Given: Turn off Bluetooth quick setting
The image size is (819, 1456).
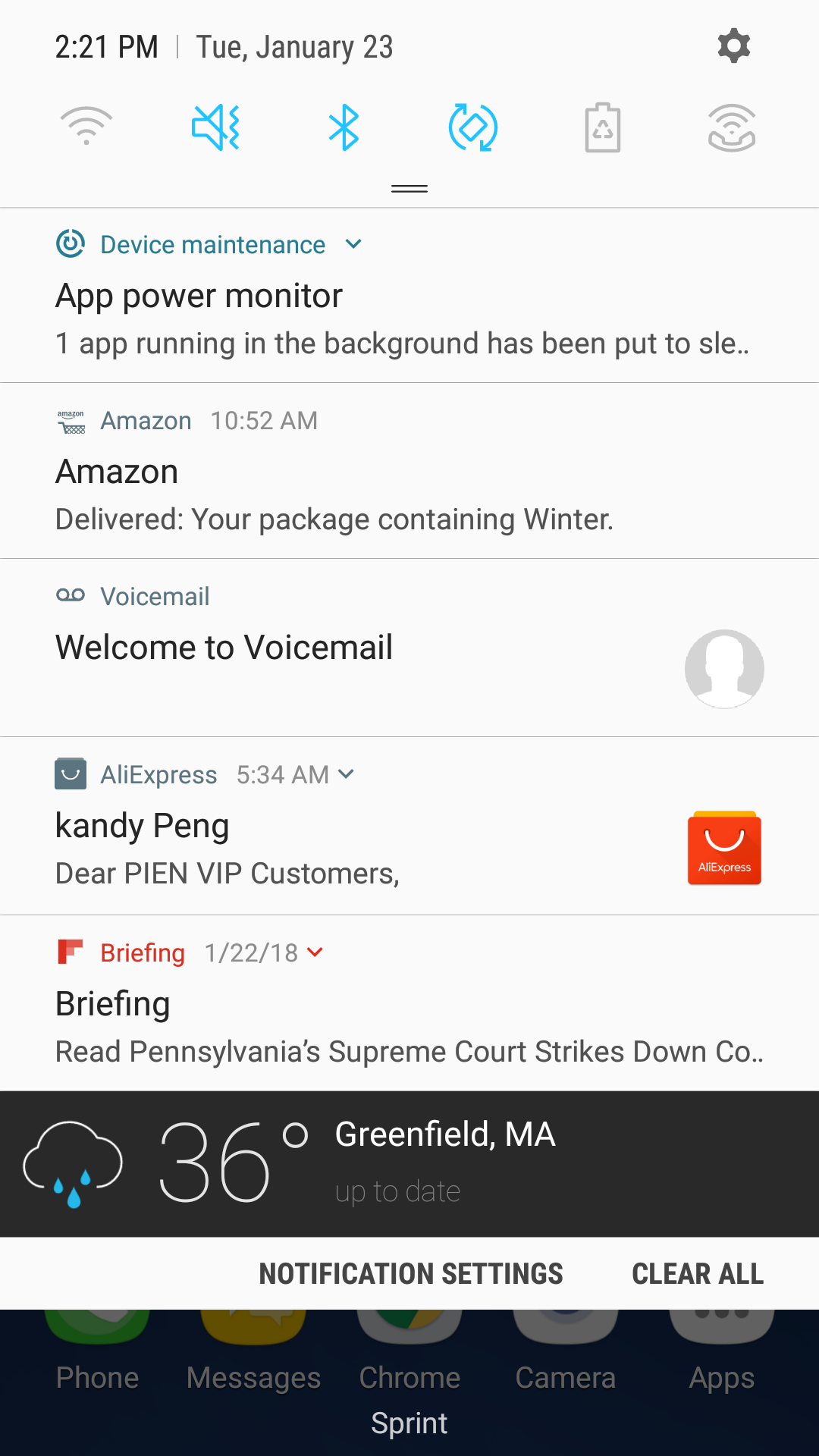Looking at the screenshot, I should pos(344,127).
